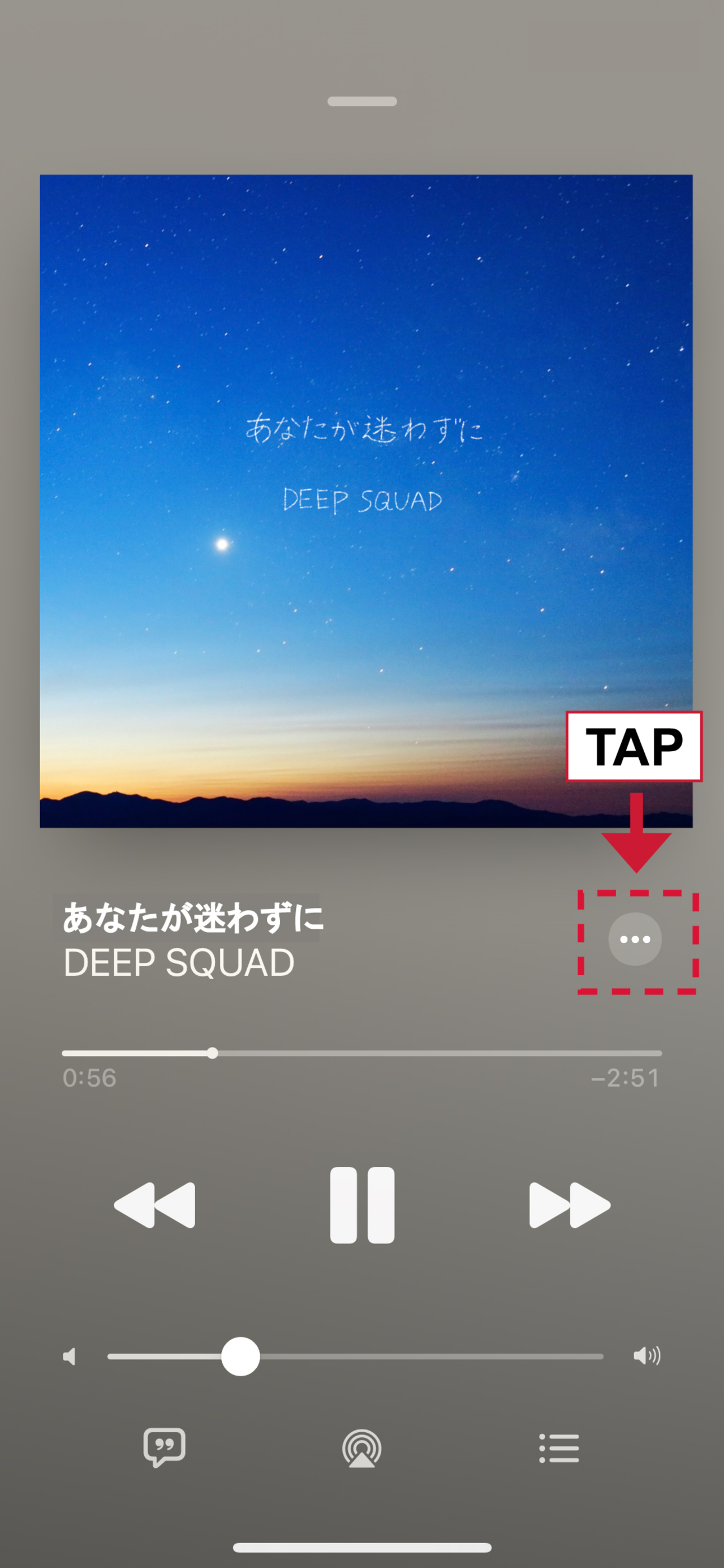The width and height of the screenshot is (724, 1568).
Task: Skip to the next track
Action: pos(570,1205)
